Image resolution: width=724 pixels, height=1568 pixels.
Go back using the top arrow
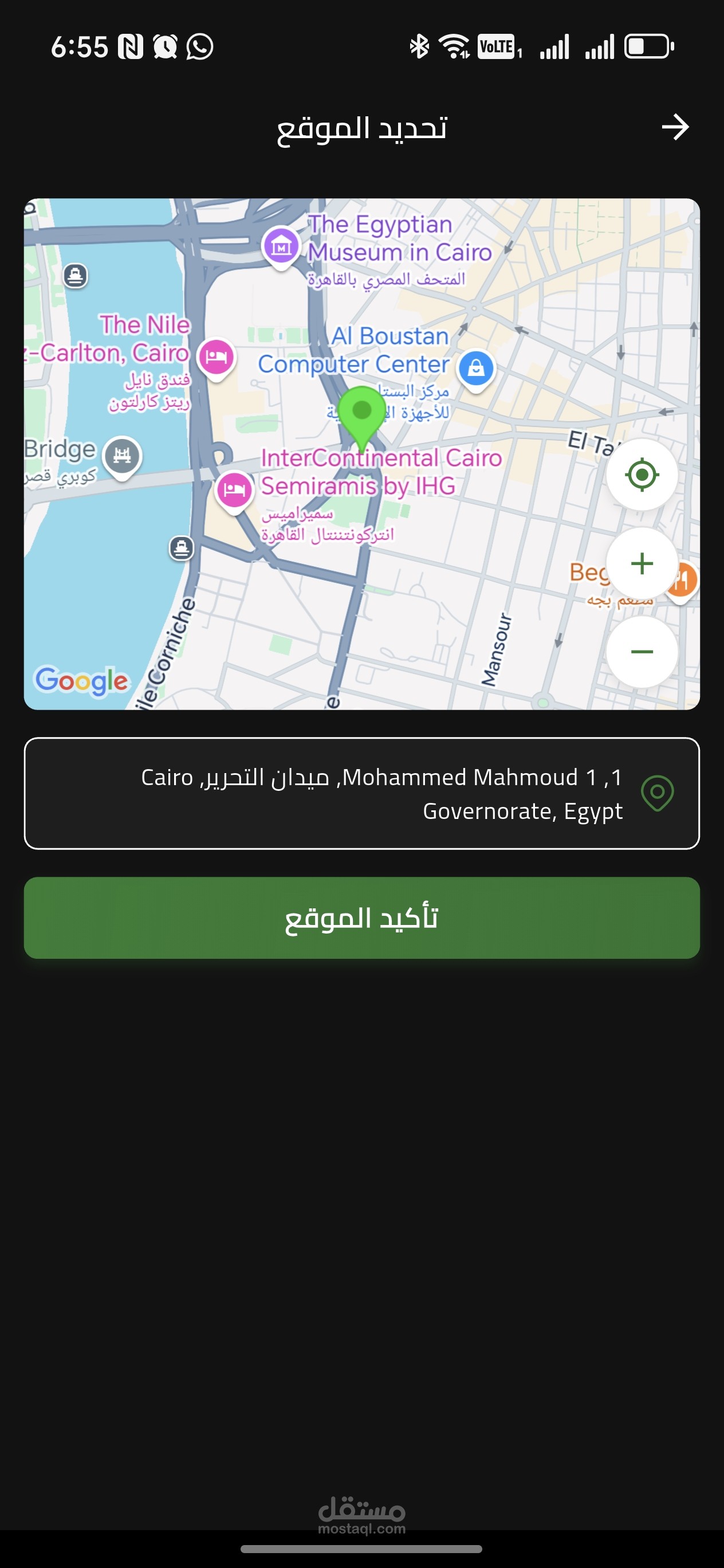[x=675, y=127]
